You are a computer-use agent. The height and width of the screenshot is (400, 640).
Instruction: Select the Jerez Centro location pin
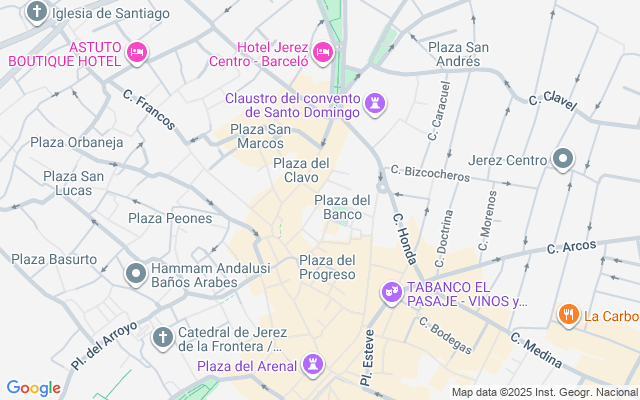click(x=563, y=159)
